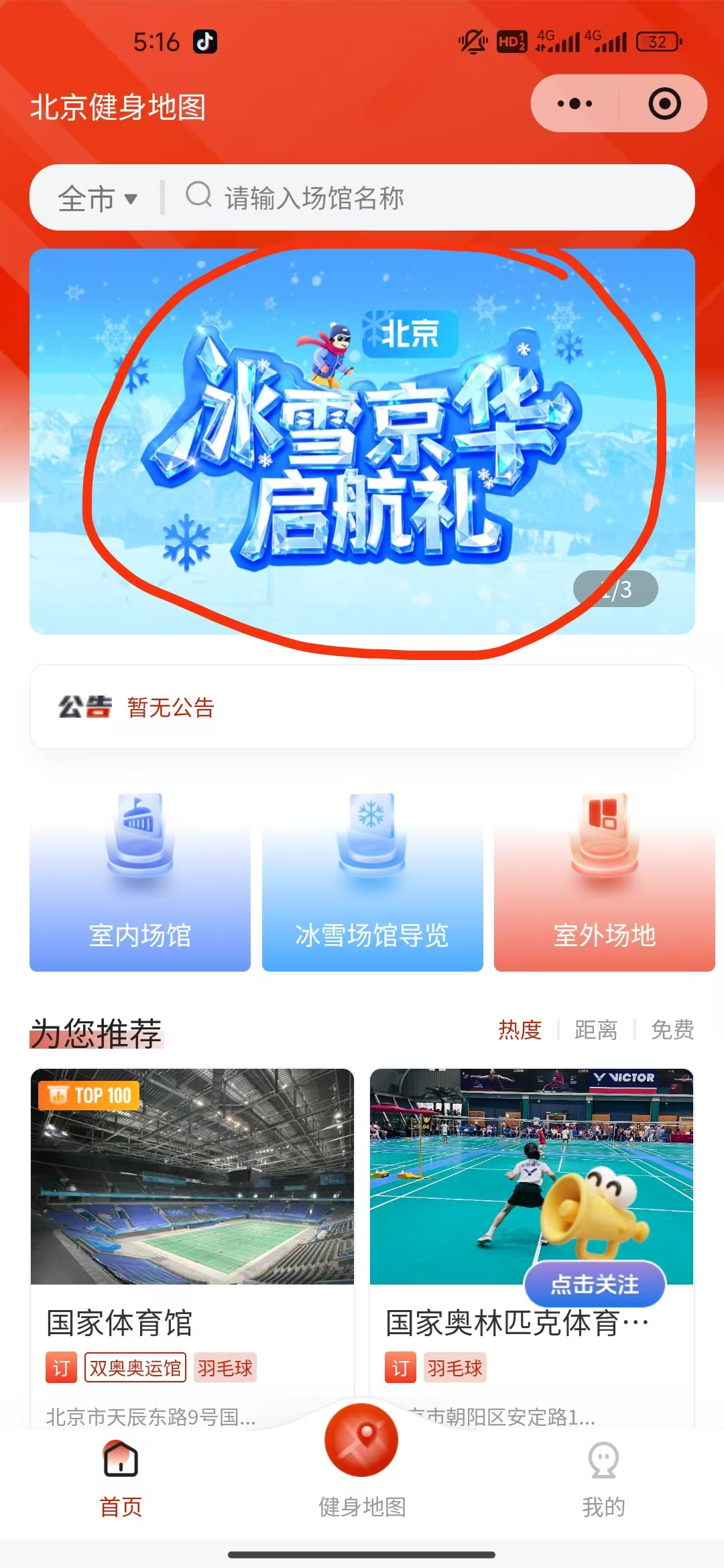Sort recommendations by 热度

(x=520, y=1030)
